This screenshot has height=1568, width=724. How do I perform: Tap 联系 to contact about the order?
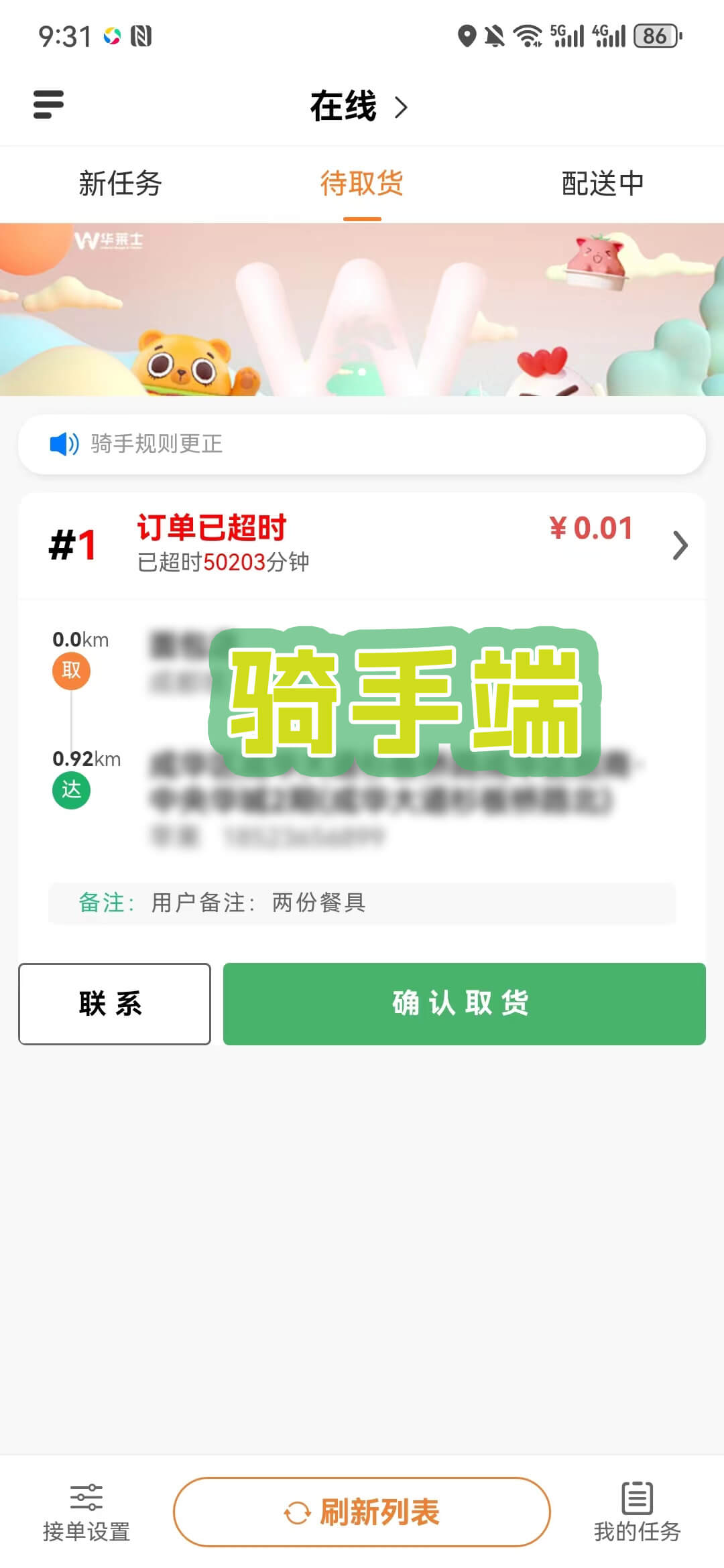115,1003
